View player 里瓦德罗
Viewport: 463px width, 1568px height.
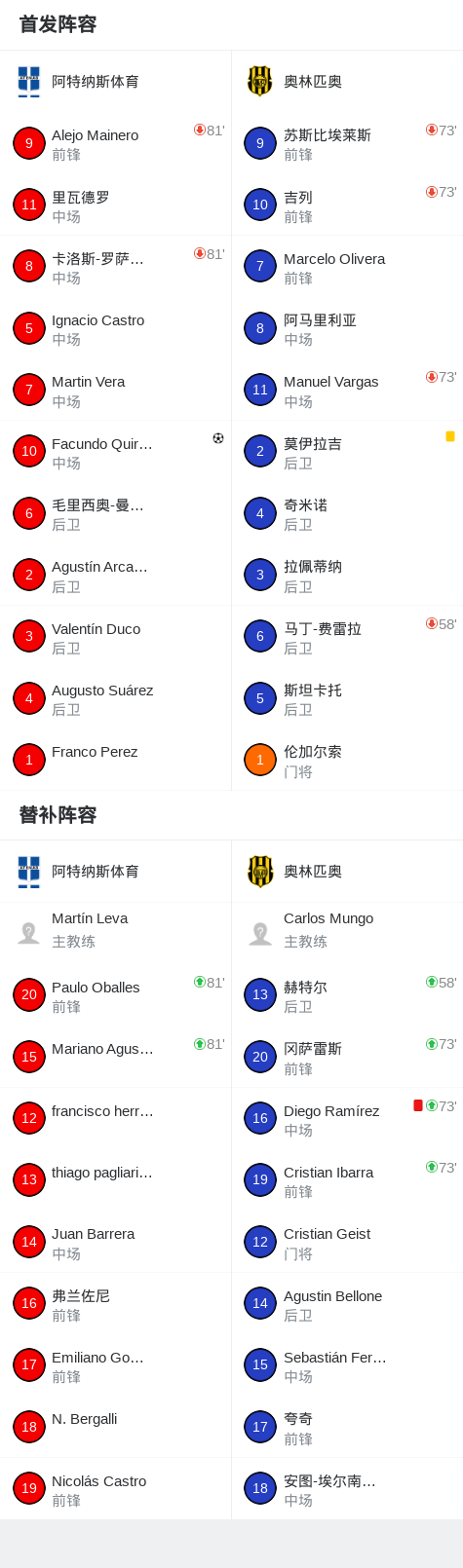115,205
